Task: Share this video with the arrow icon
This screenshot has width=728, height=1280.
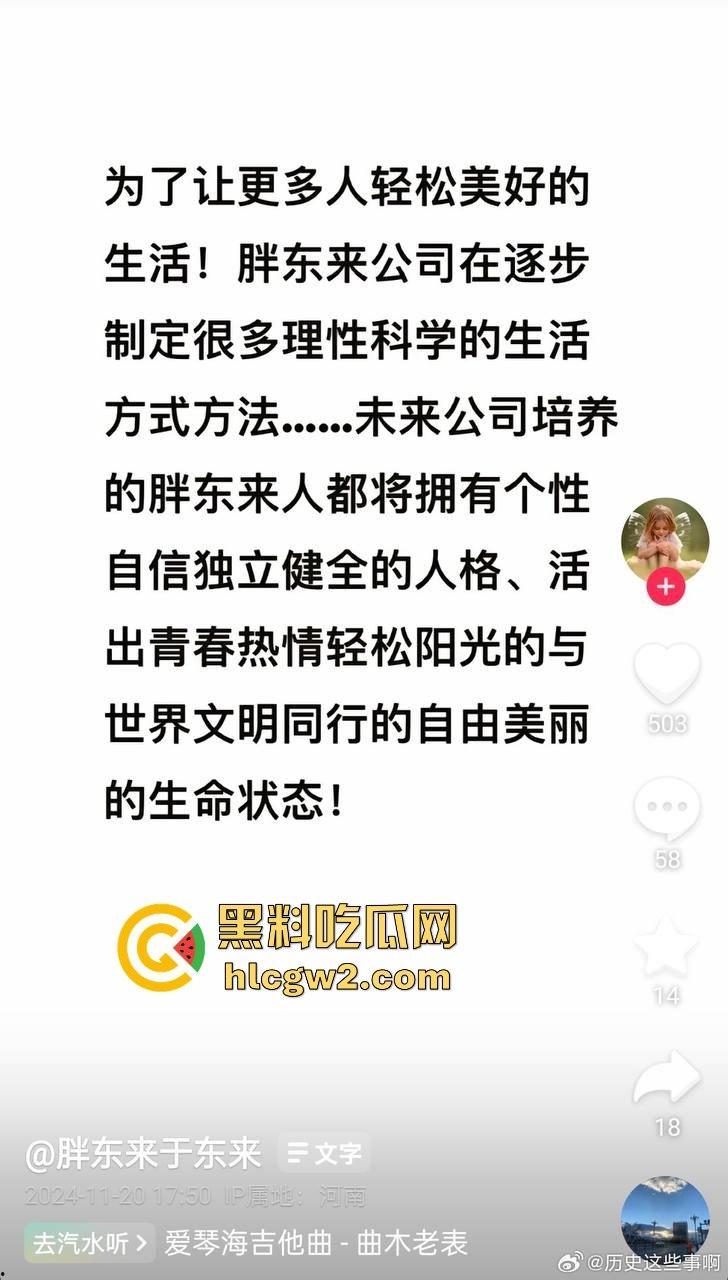Action: click(x=667, y=1078)
